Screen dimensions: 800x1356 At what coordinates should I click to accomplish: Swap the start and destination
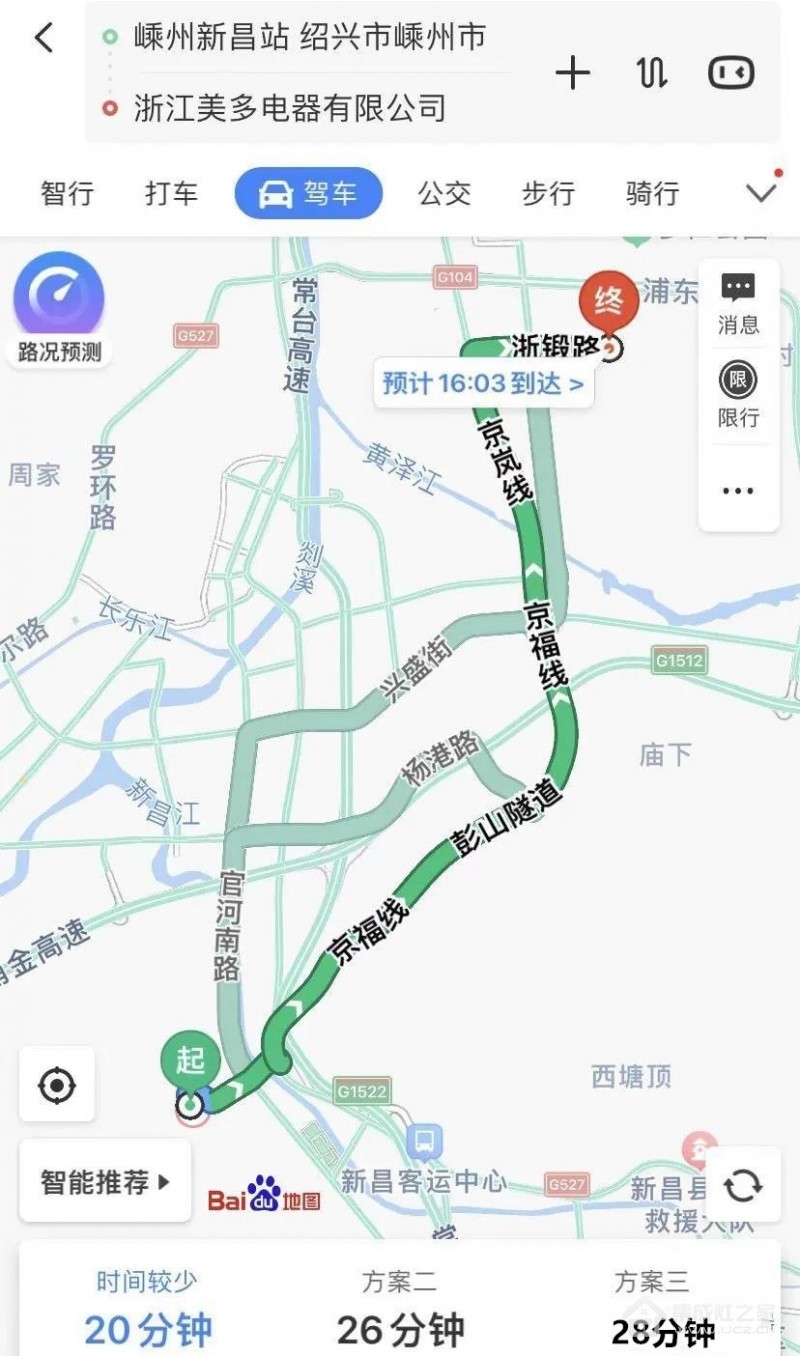(x=652, y=72)
